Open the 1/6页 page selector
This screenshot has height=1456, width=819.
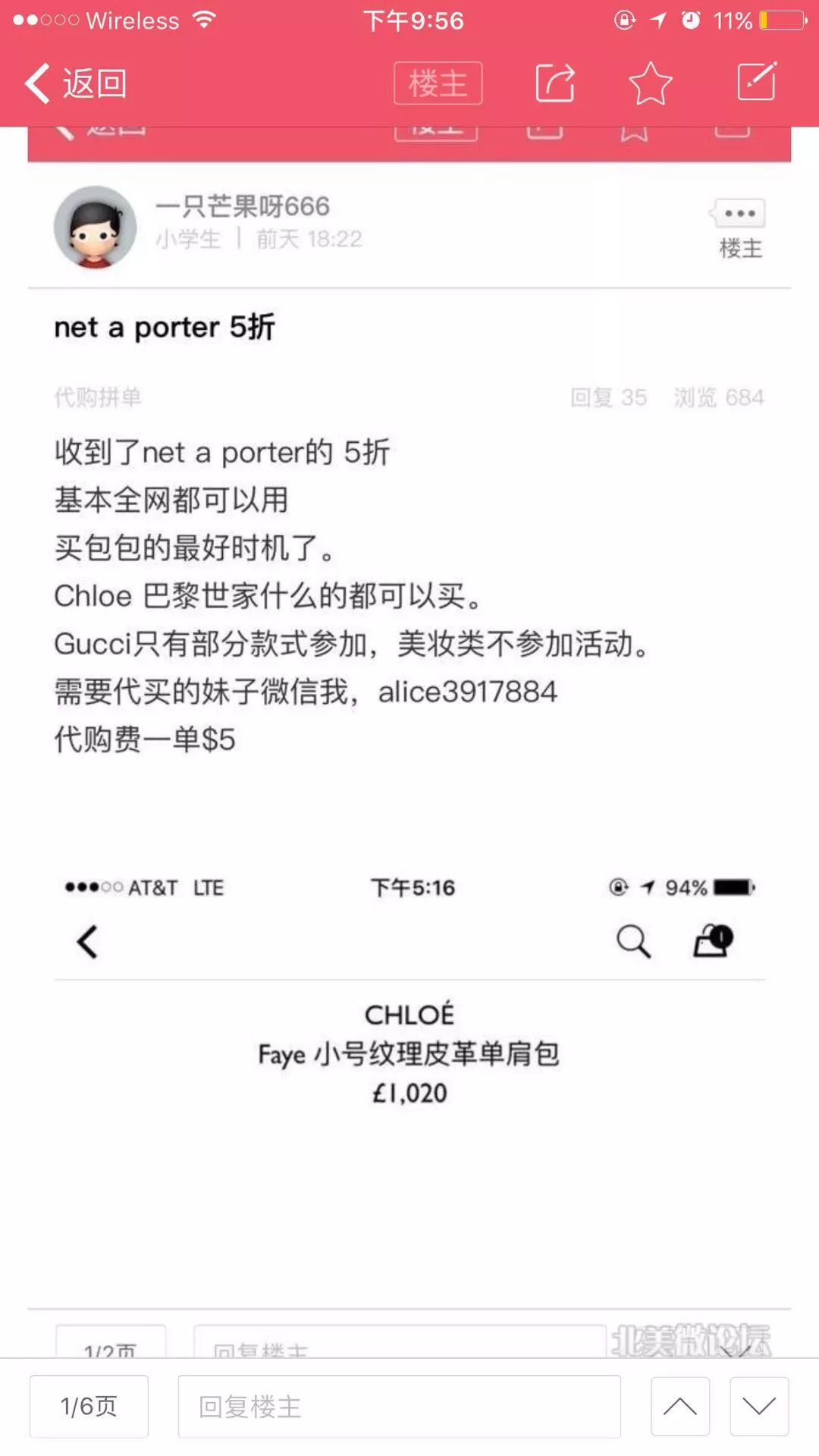(88, 1407)
